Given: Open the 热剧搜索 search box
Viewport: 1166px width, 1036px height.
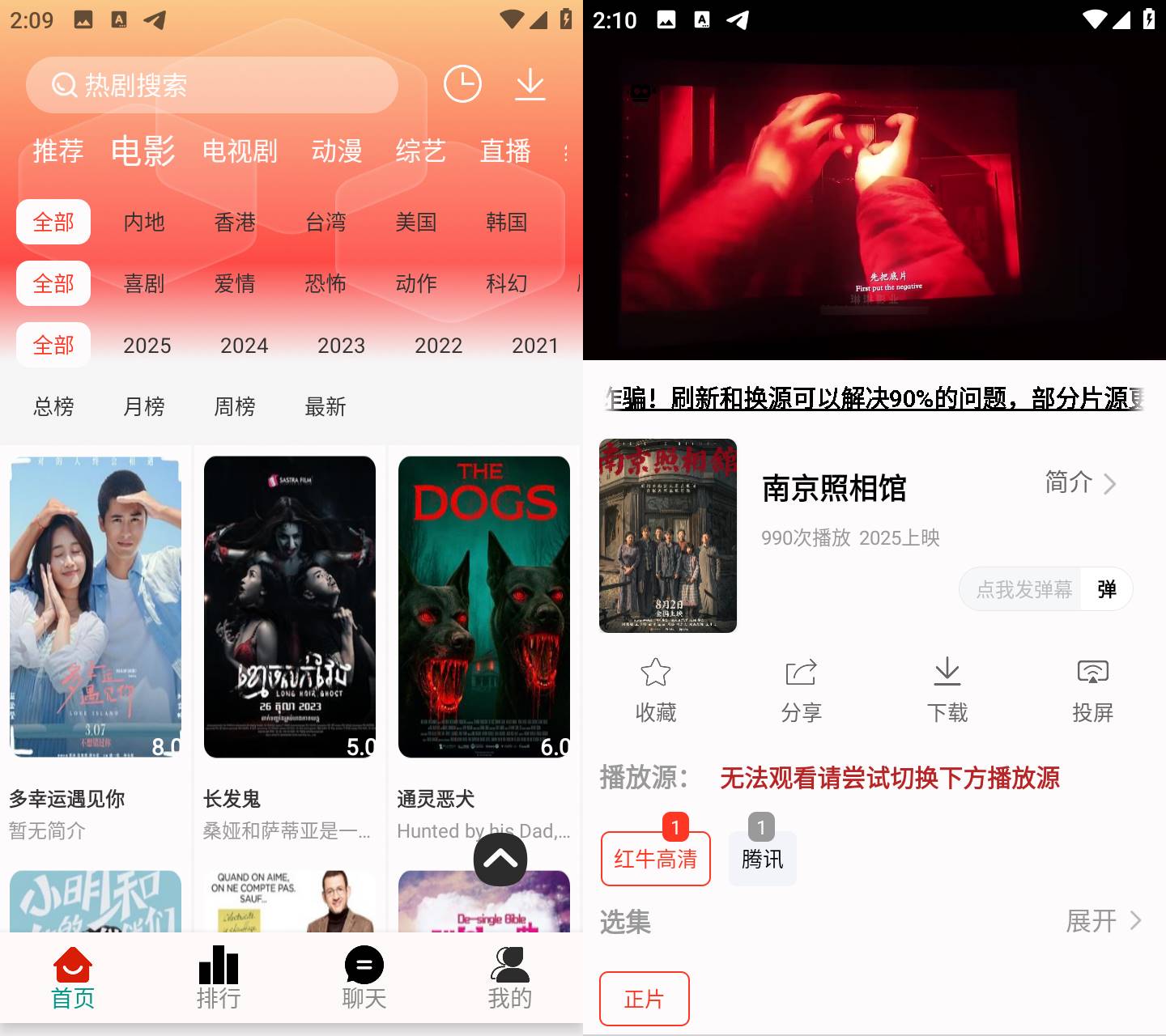Looking at the screenshot, I should [211, 85].
